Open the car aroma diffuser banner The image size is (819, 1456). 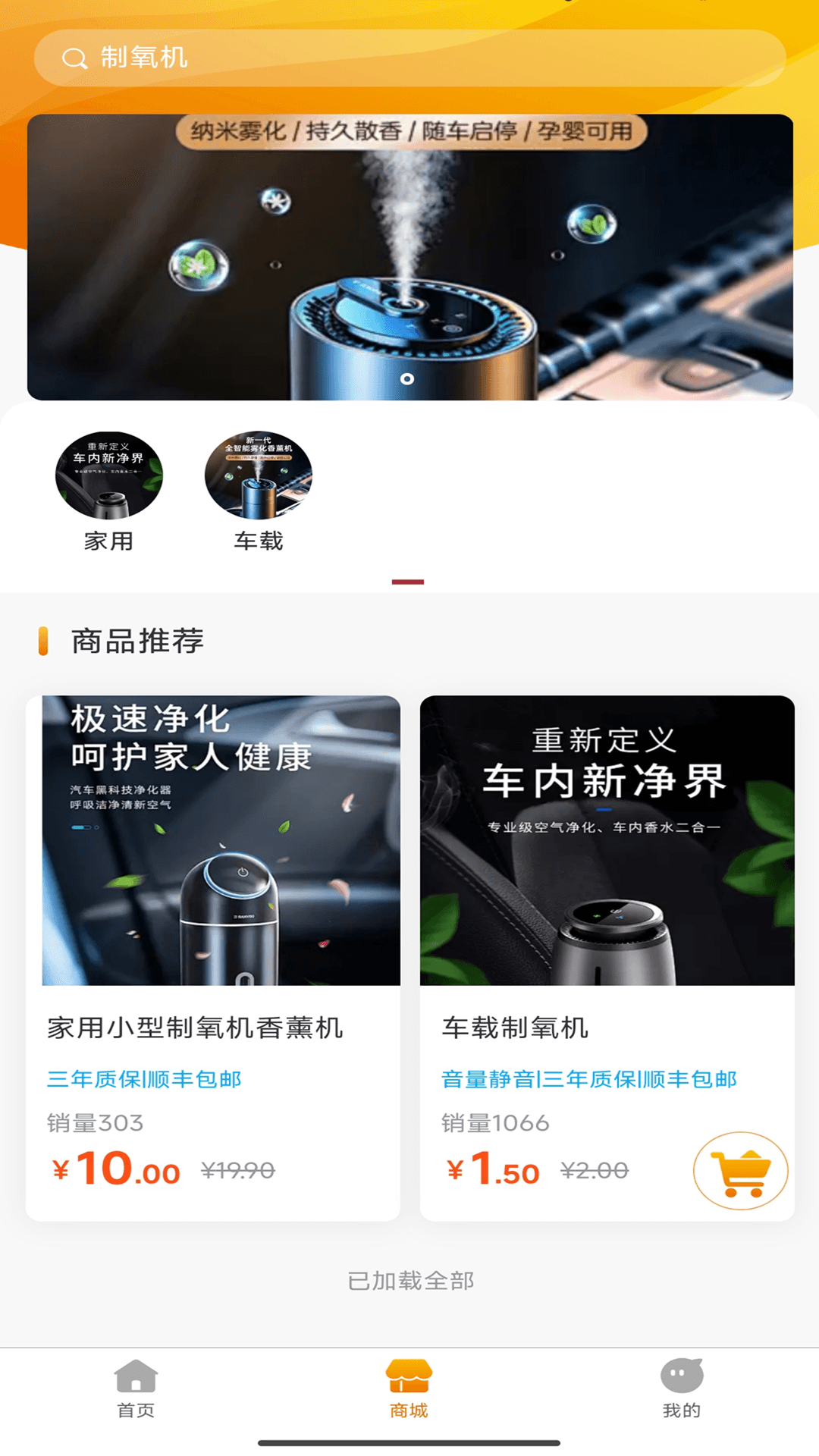[x=409, y=258]
